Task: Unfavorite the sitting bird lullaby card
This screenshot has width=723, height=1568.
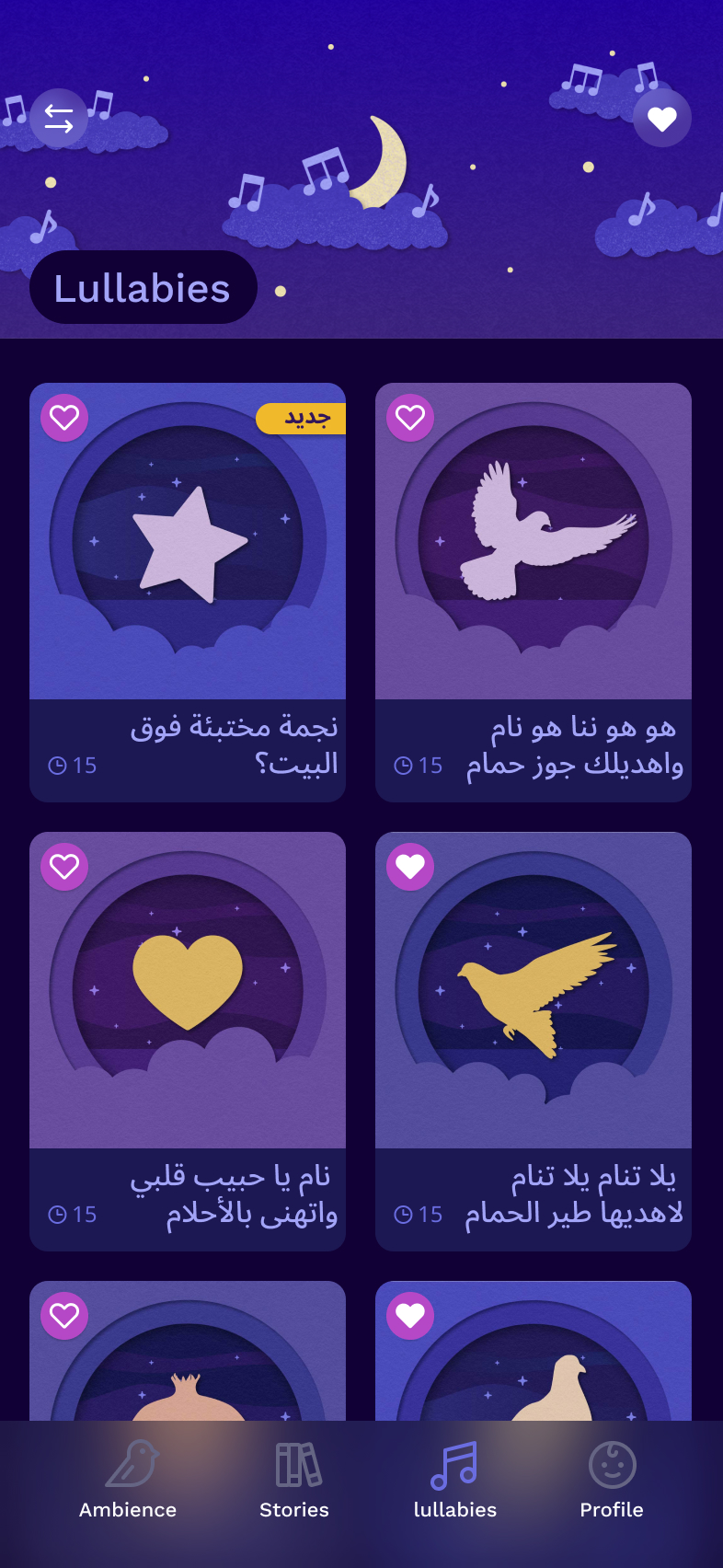Action: 410,1316
